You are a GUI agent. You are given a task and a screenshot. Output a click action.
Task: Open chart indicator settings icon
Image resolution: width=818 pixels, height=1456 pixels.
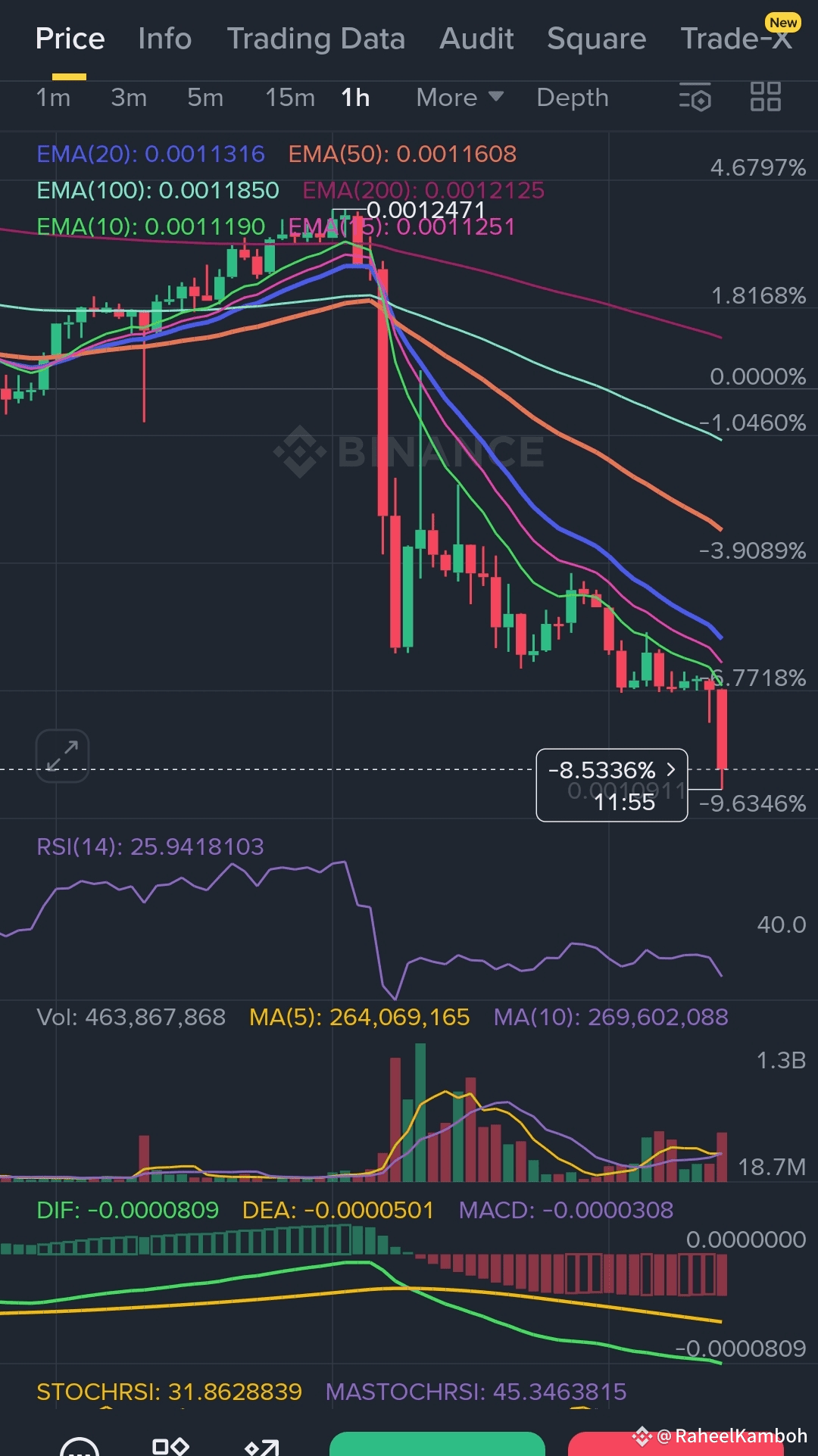click(x=695, y=97)
